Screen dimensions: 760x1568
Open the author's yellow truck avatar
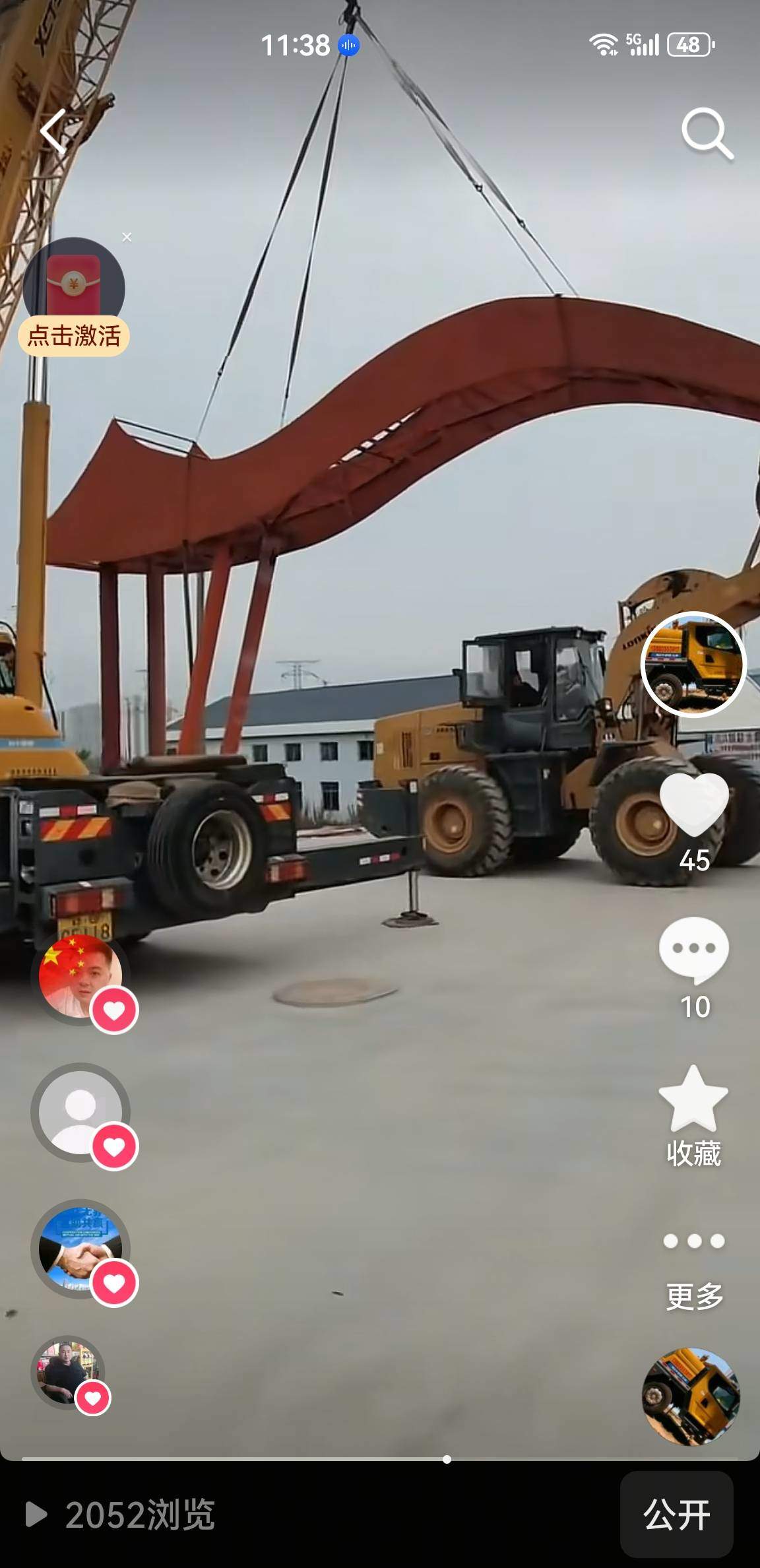coord(693,664)
